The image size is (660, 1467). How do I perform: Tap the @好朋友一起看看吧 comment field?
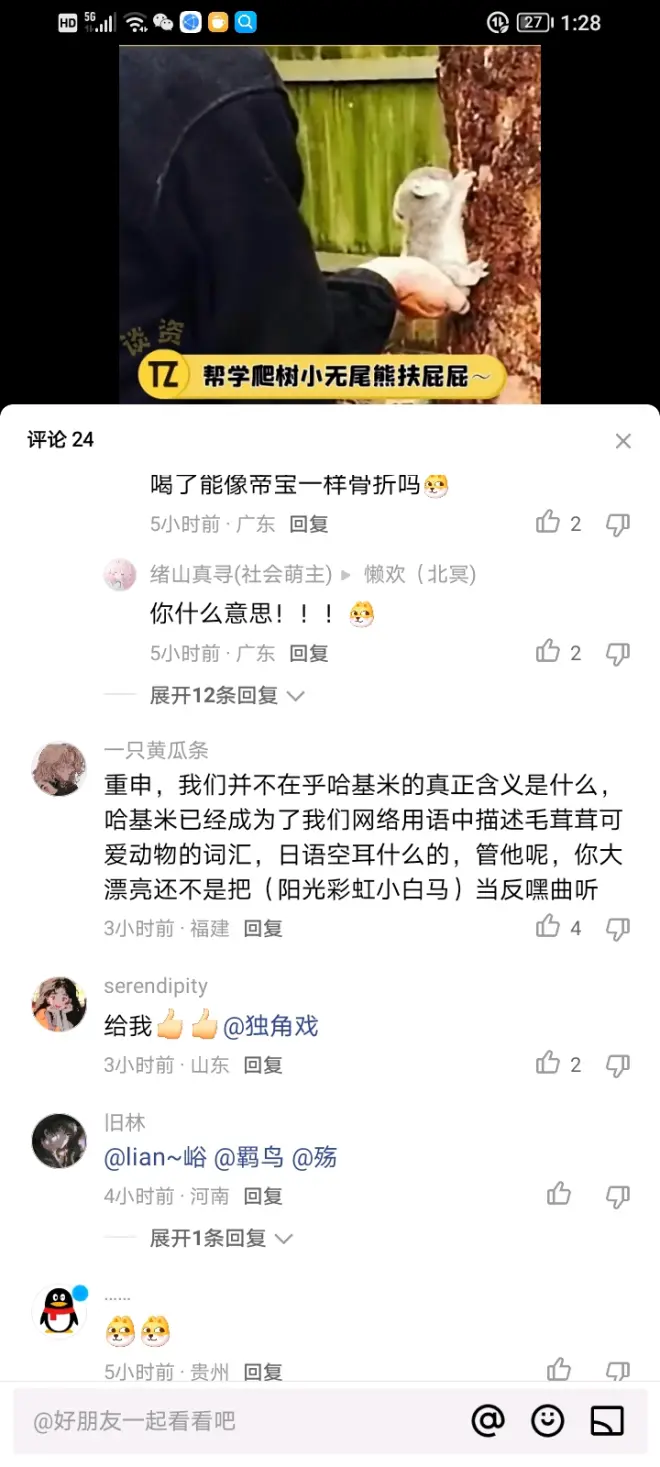(240, 1421)
